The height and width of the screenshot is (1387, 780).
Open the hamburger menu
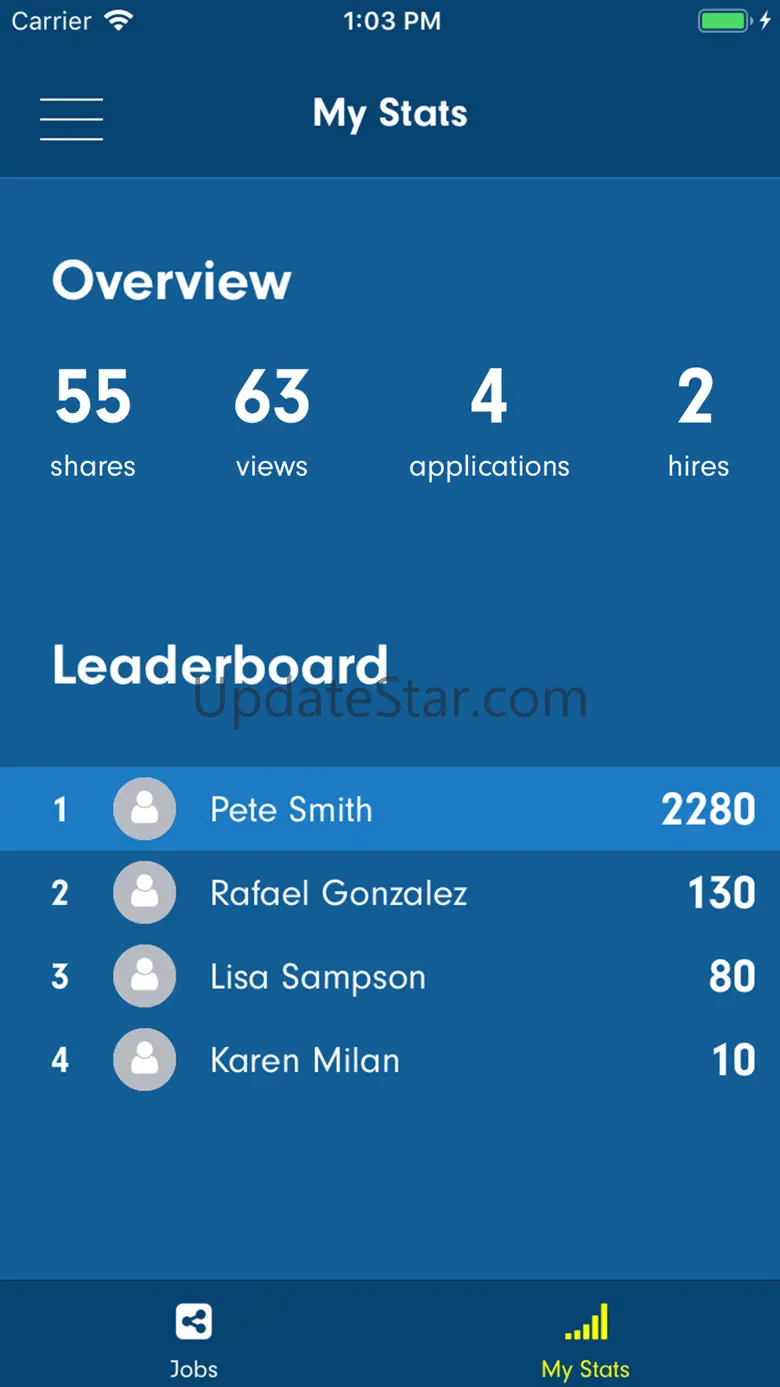(71, 119)
